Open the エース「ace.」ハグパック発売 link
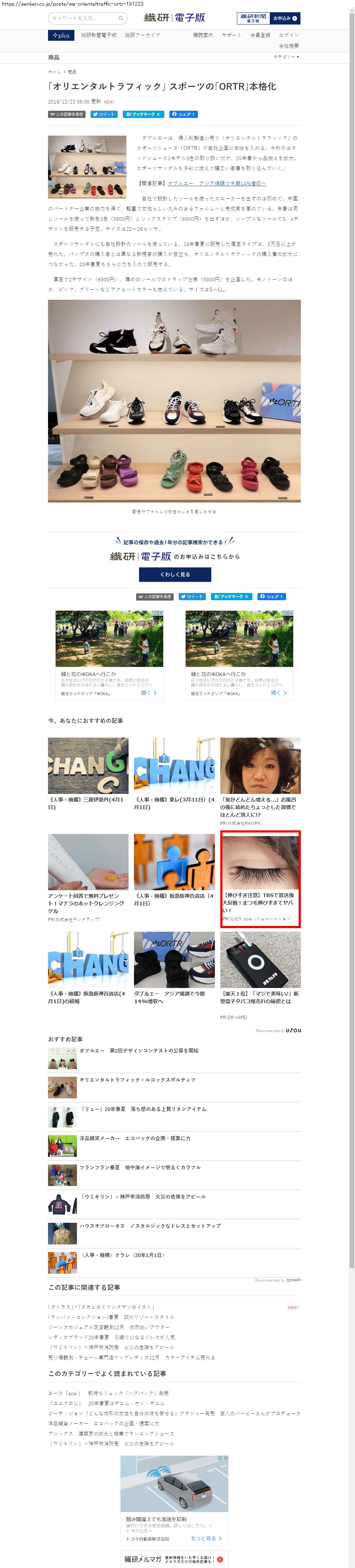Viewport: 355px width, 1568px height. (108, 1393)
